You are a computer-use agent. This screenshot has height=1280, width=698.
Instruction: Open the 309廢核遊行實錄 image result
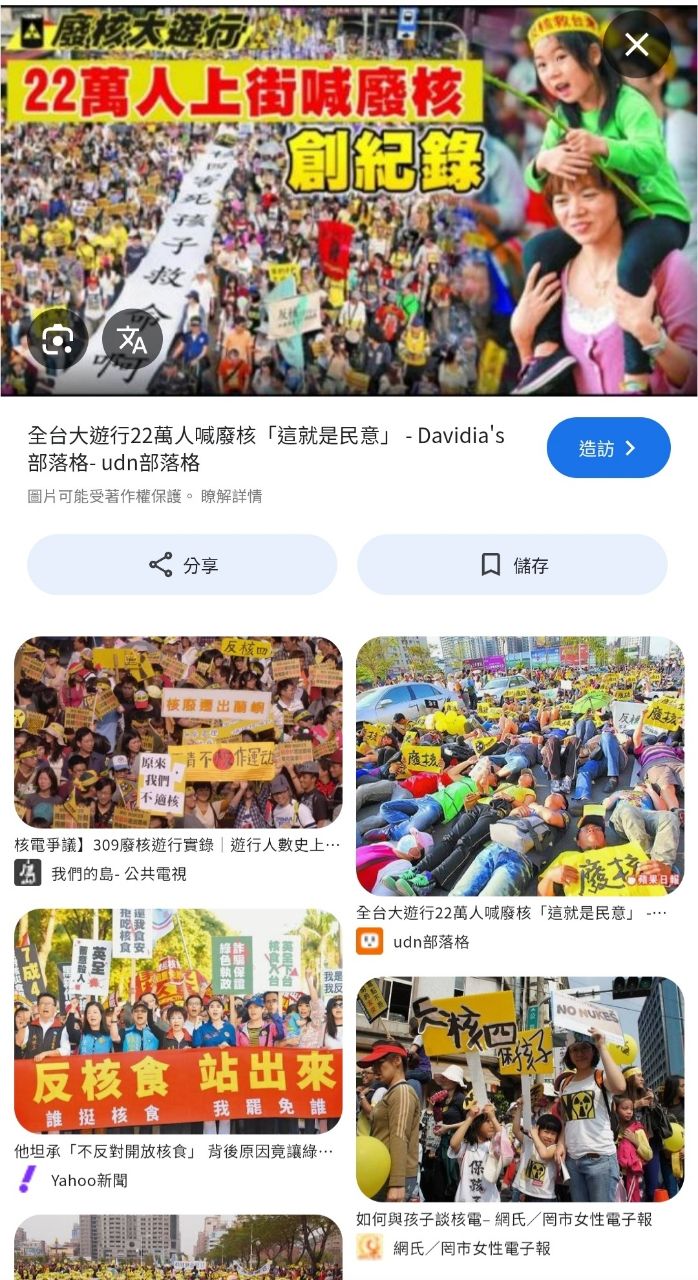click(178, 734)
